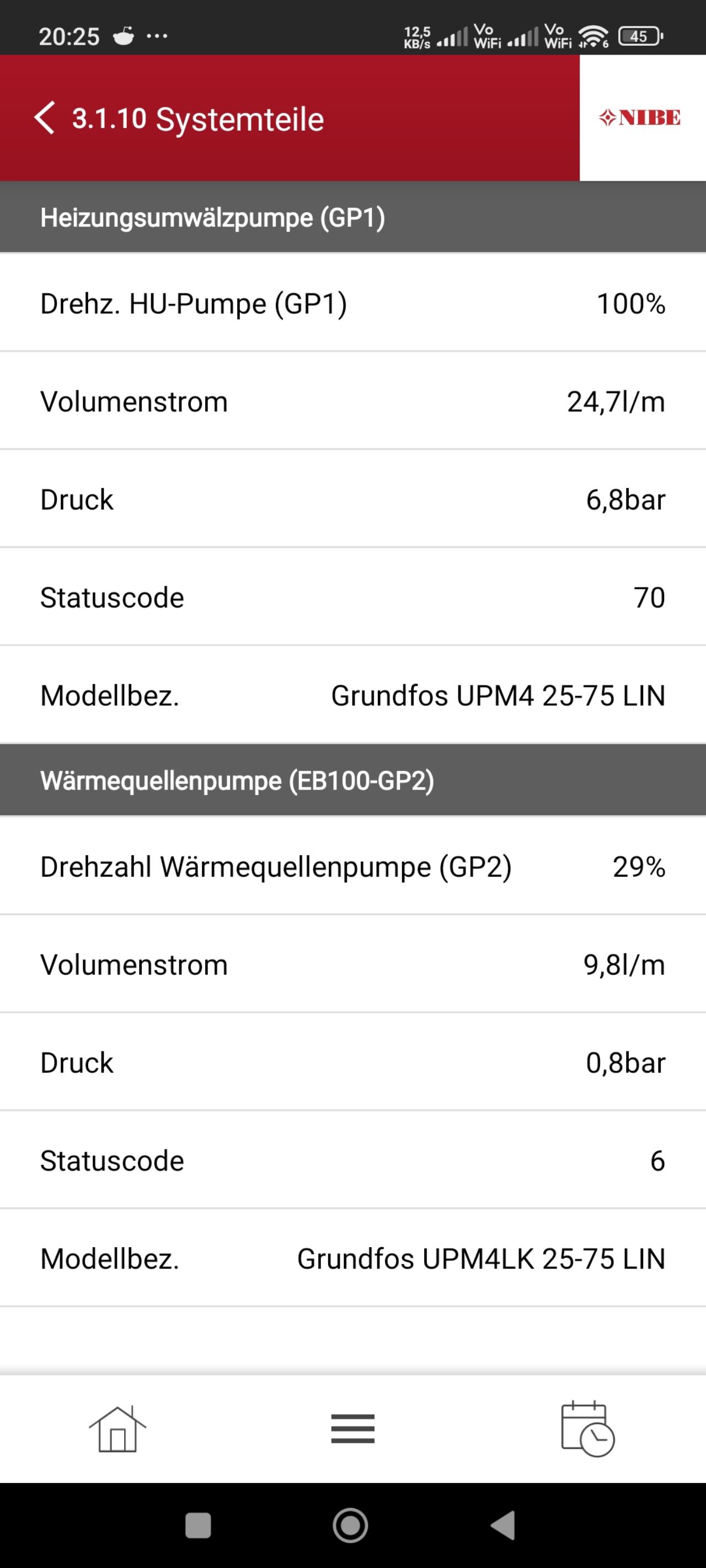Go back from 3.1.10 Systemteile
The height and width of the screenshot is (1568, 706).
(x=45, y=117)
